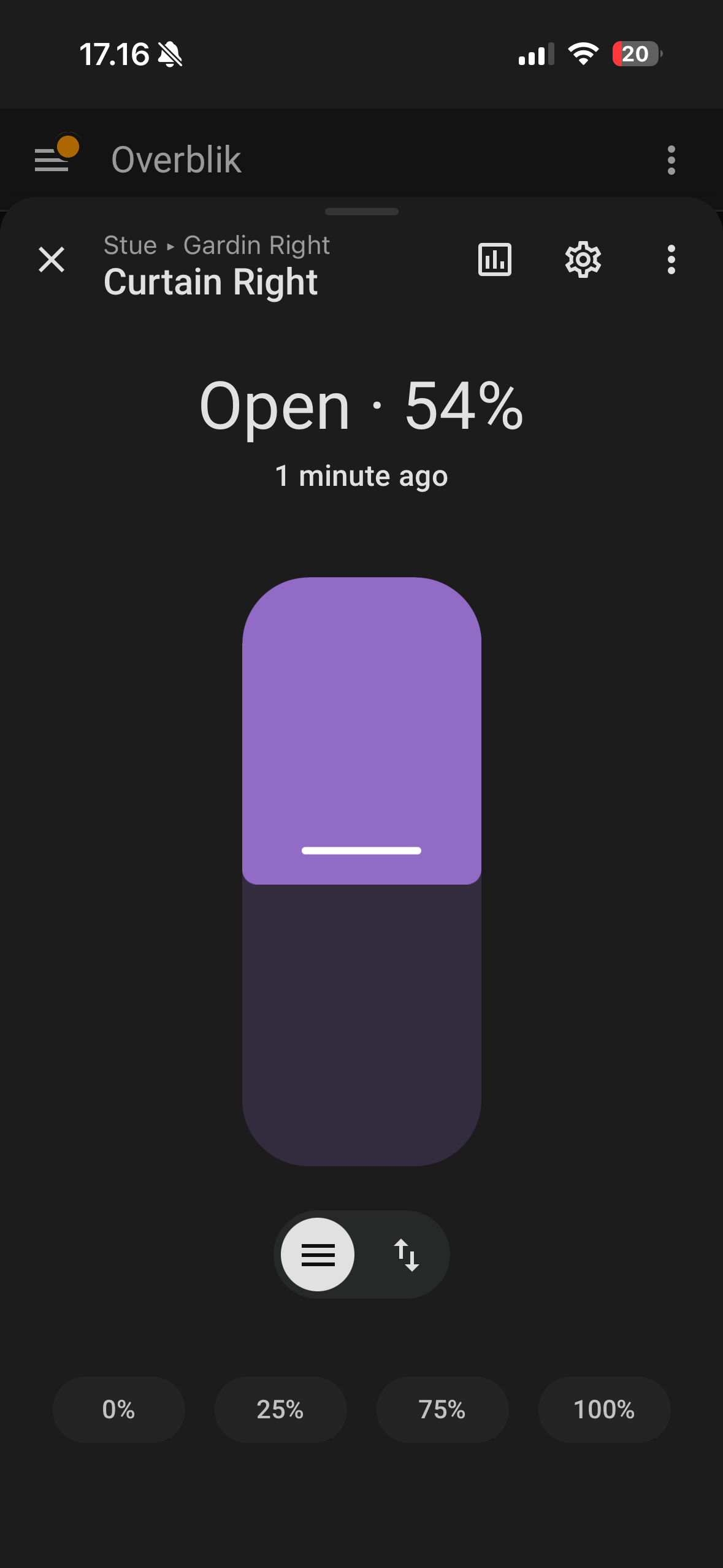723x1568 pixels.
Task: Open Curtain Right settings gear
Action: pos(583,259)
